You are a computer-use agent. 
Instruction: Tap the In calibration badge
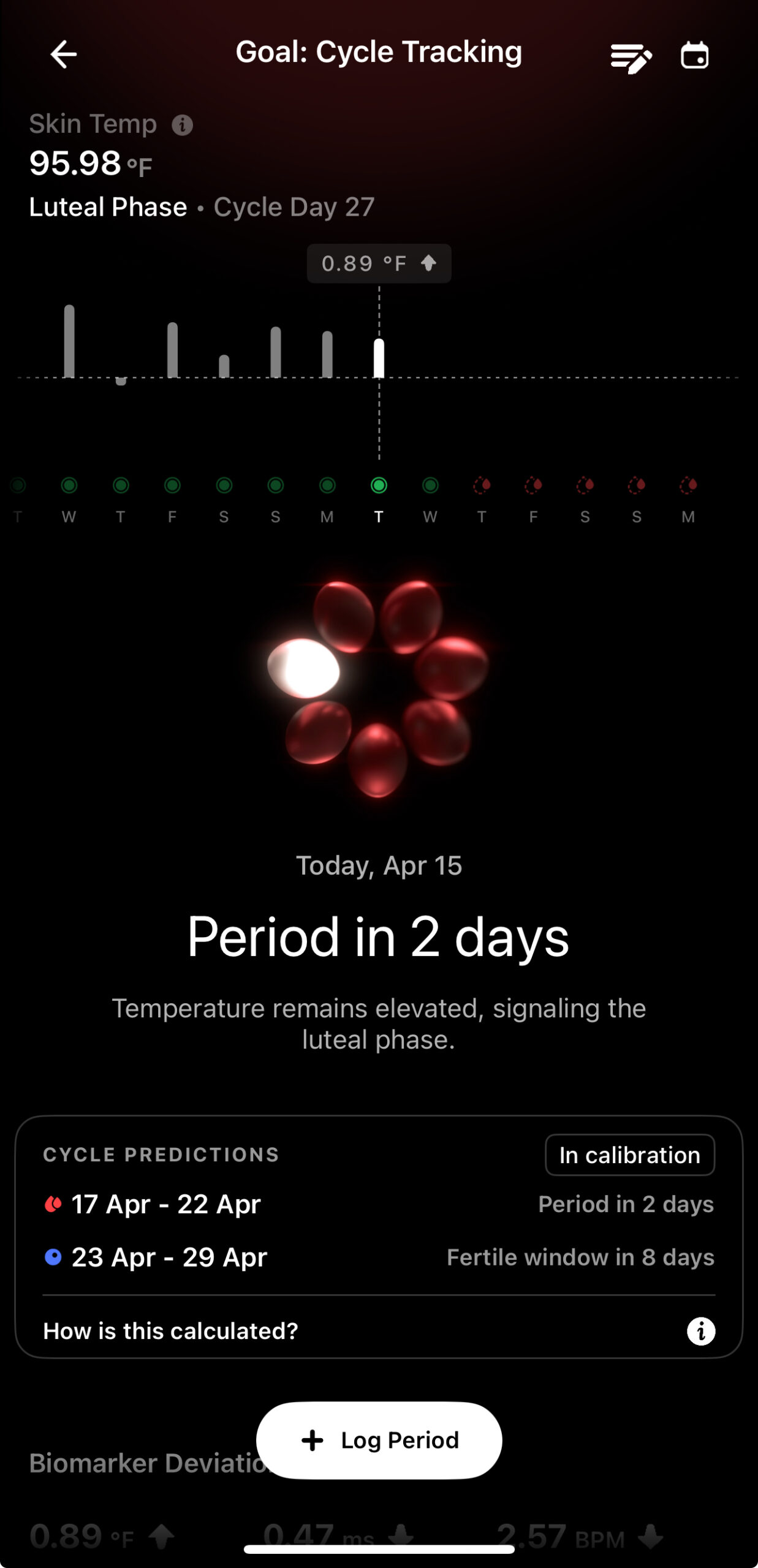pos(629,1155)
